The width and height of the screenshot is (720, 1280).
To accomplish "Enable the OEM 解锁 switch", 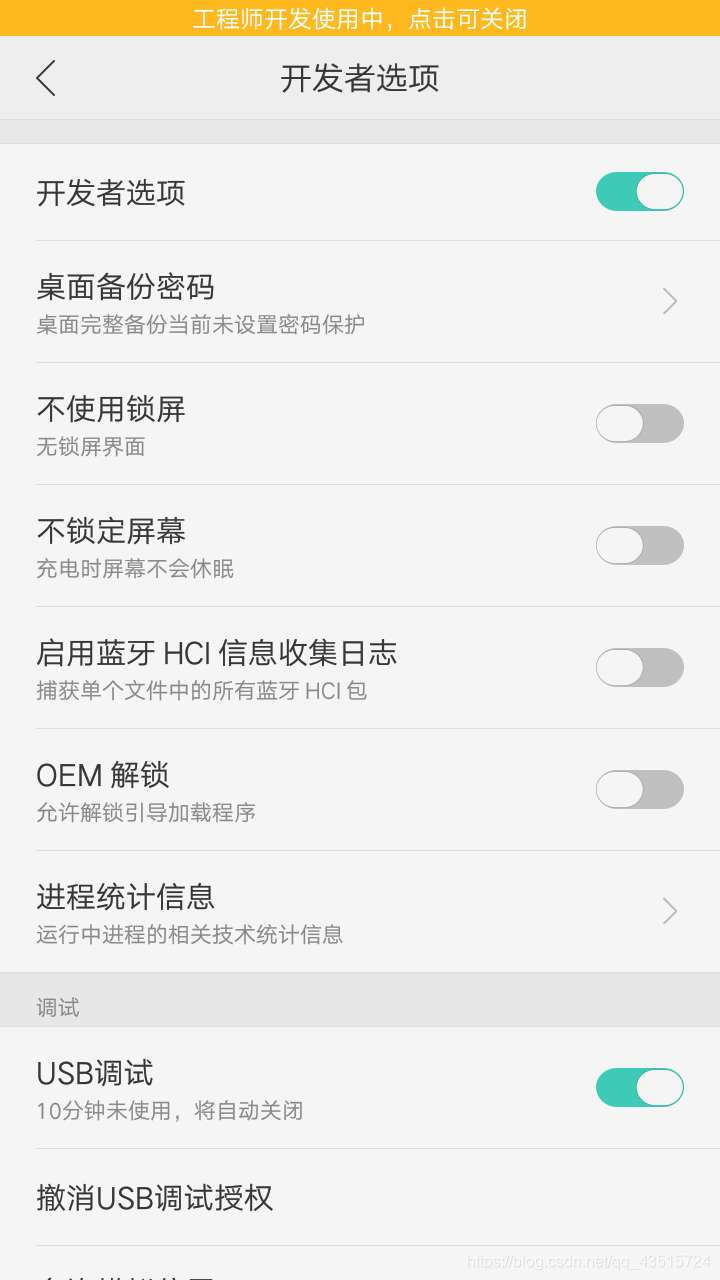I will click(639, 789).
